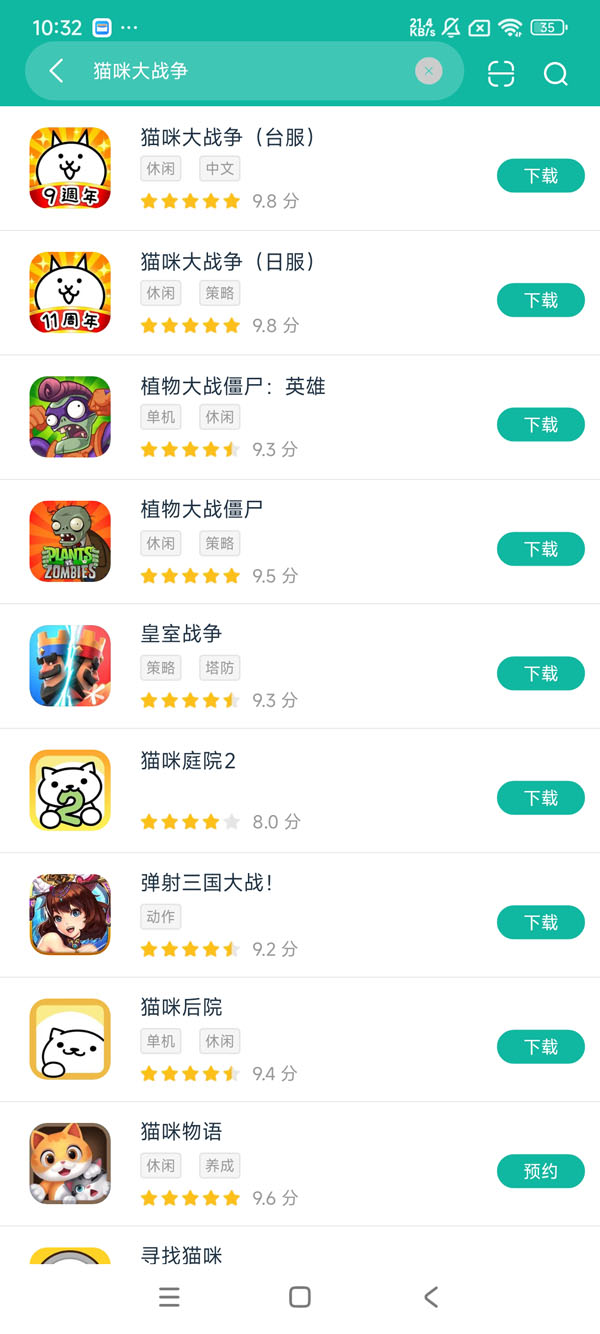Open 植物大战僵尸：英雄 details
The image size is (600, 1334).
pos(232,386)
